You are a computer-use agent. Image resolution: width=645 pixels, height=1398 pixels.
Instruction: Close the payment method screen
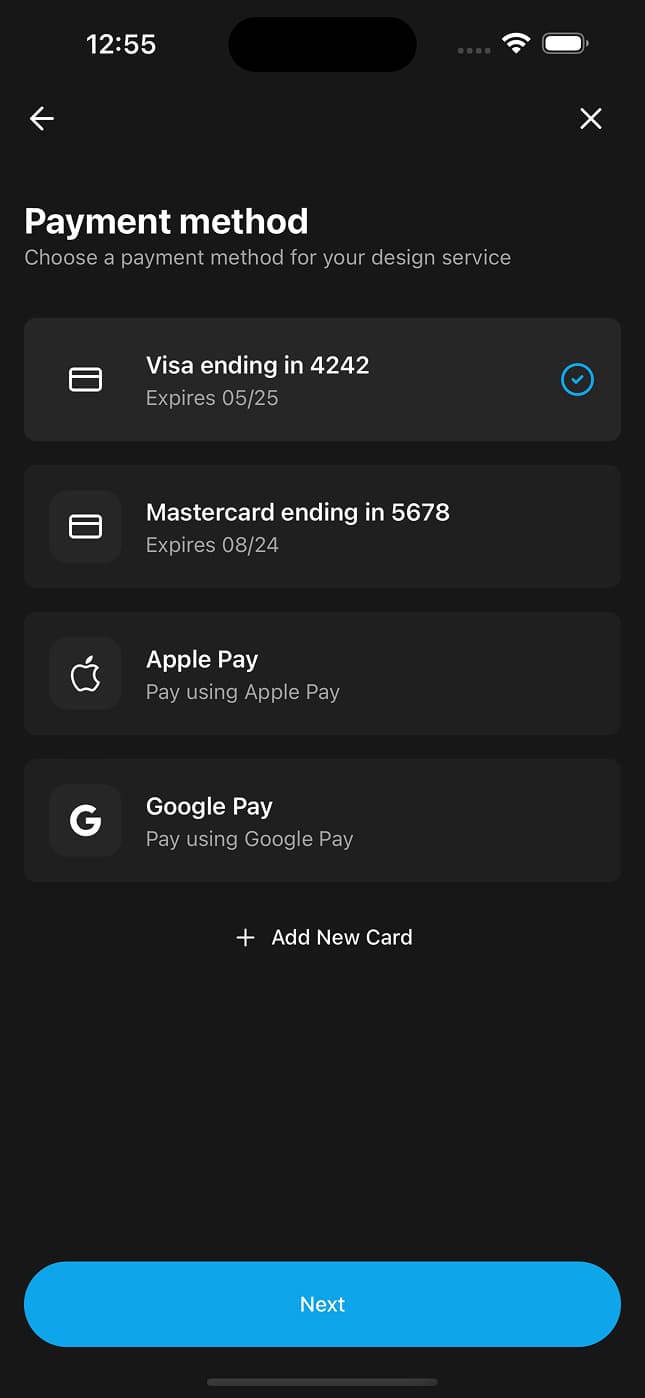coord(591,119)
